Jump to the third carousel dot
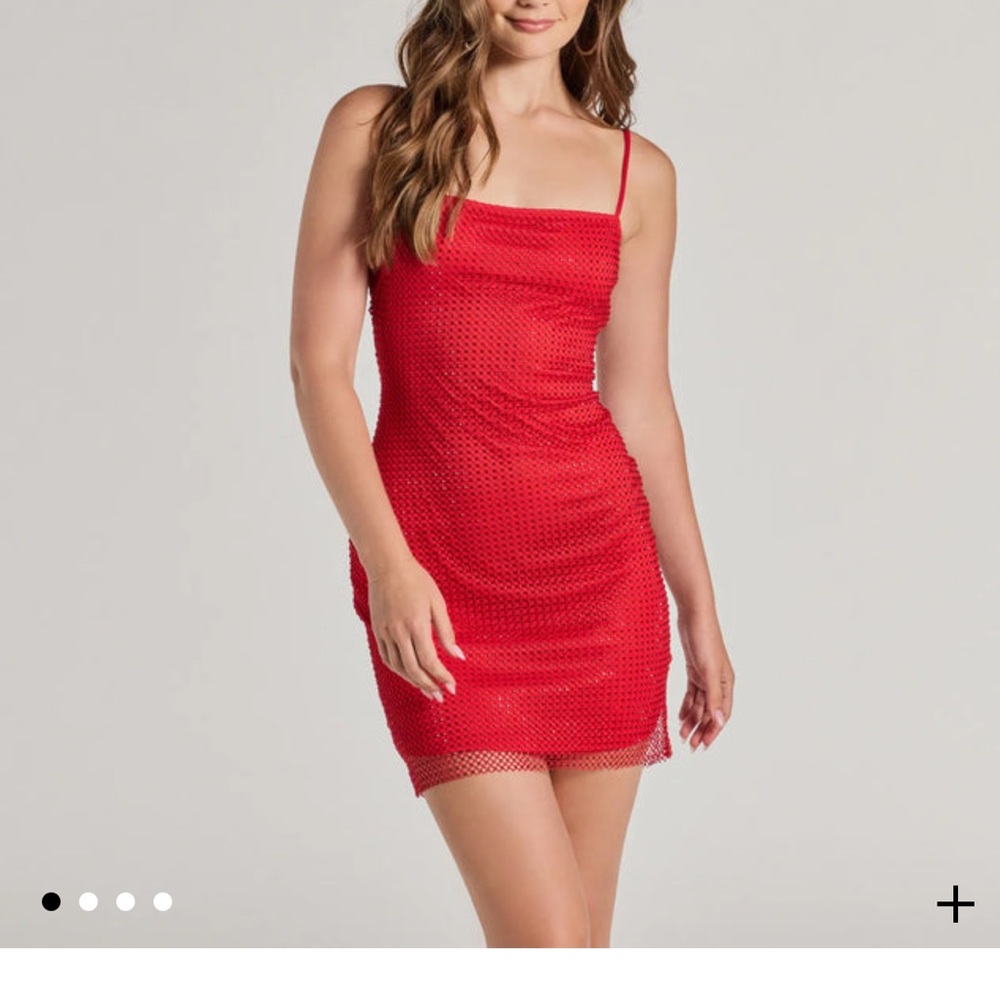The image size is (1000, 1000). [x=125, y=902]
